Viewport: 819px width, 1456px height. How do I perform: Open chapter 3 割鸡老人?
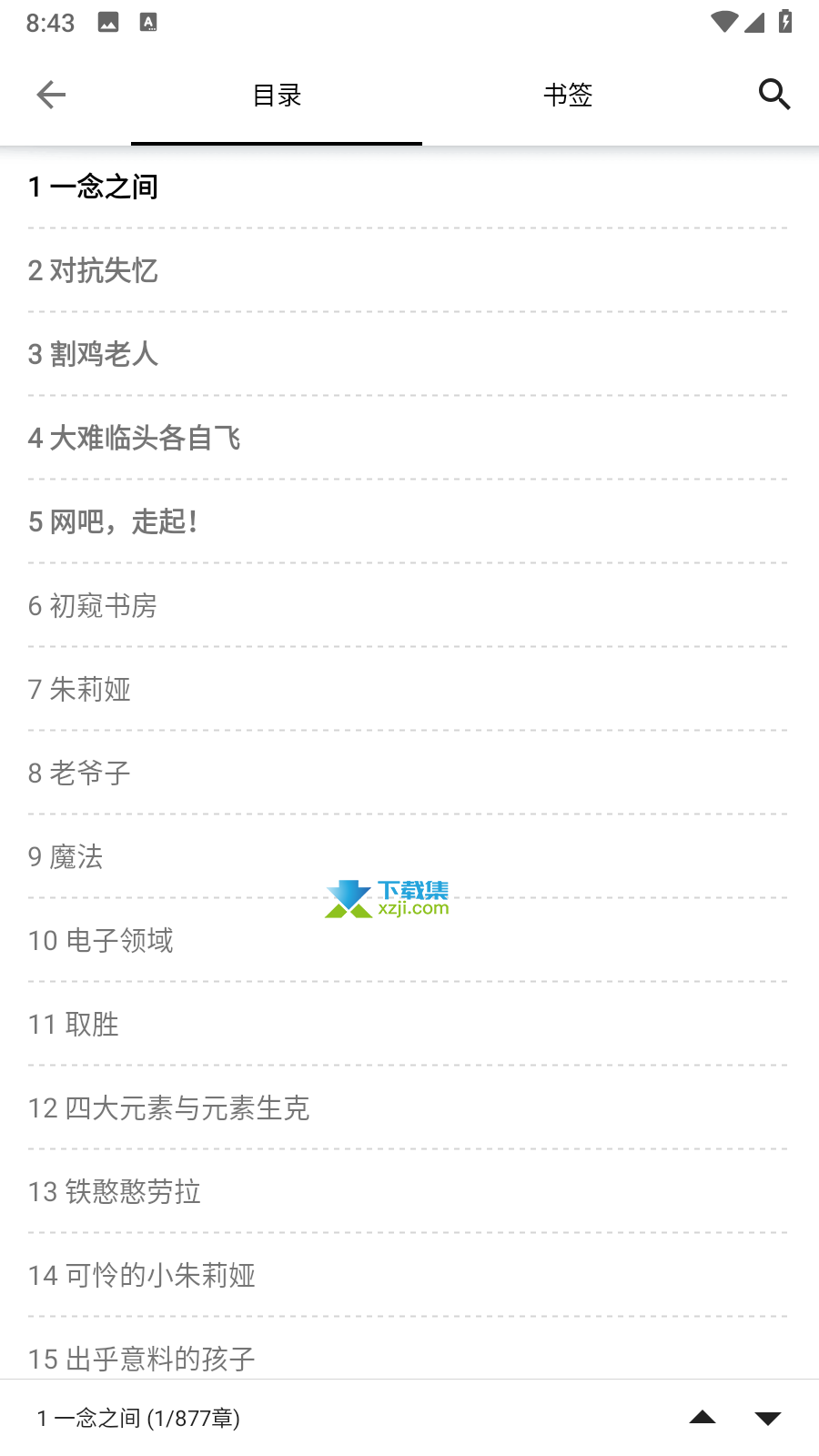click(x=409, y=354)
